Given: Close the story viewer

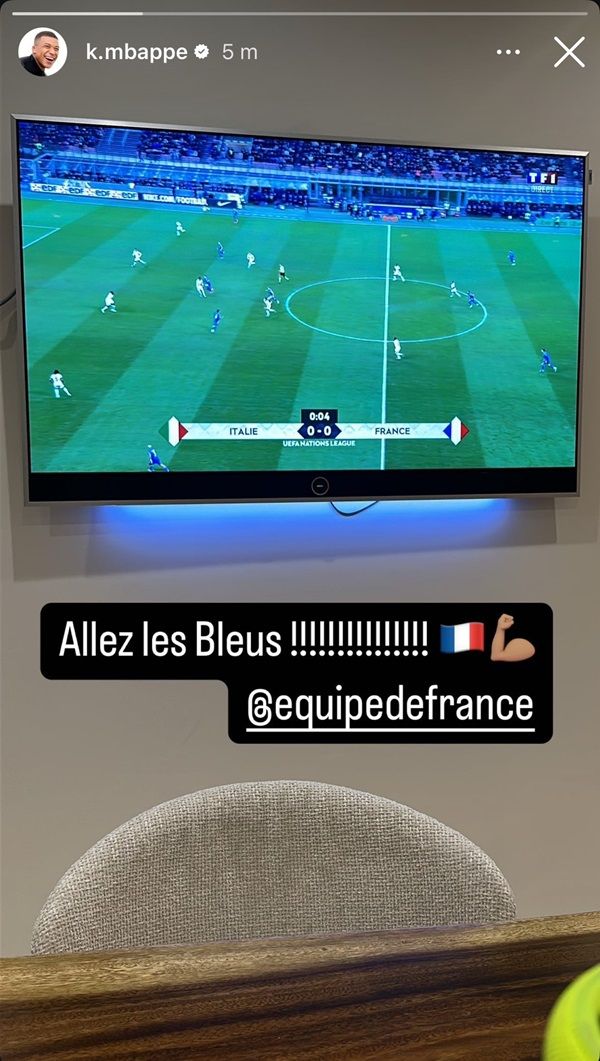Looking at the screenshot, I should point(569,52).
